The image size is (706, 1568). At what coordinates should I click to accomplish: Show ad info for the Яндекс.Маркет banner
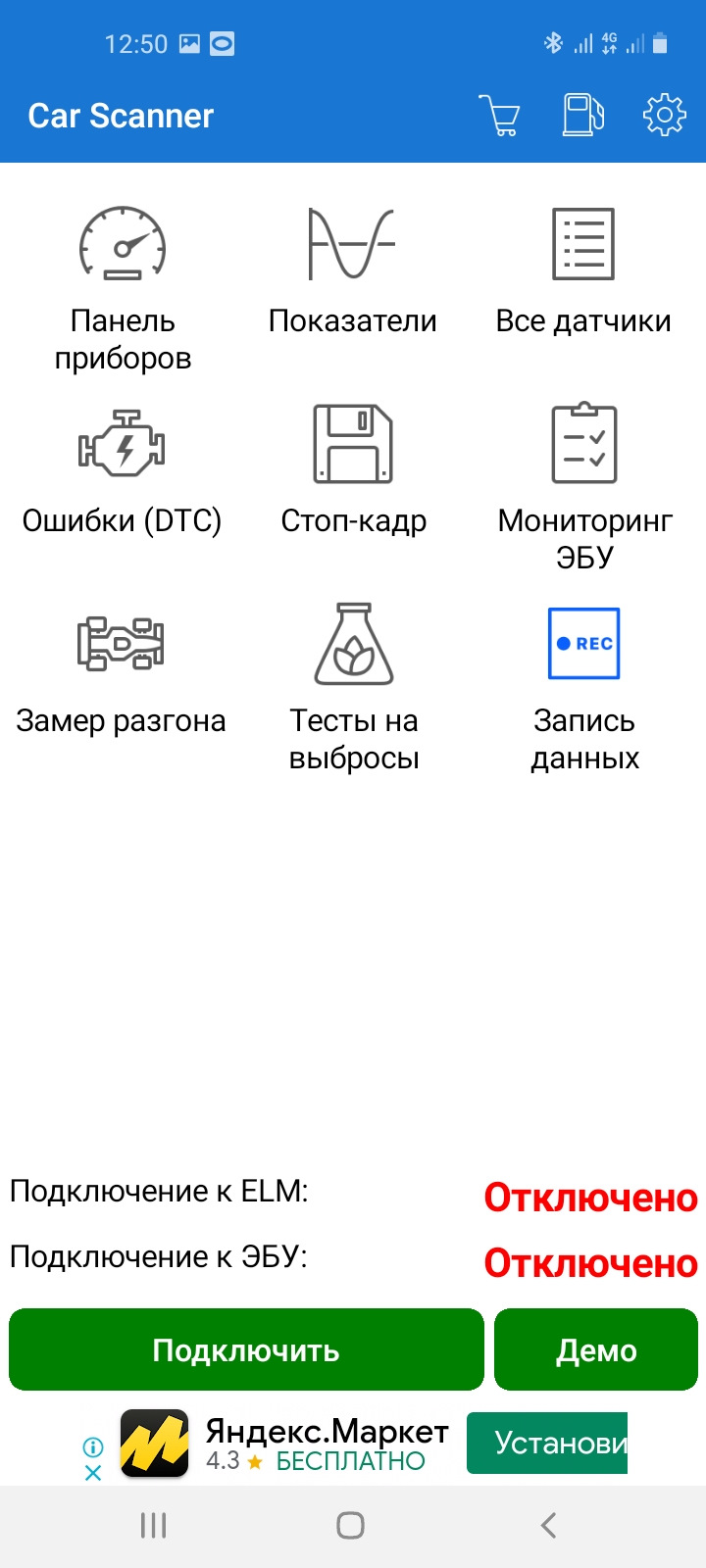click(93, 1446)
